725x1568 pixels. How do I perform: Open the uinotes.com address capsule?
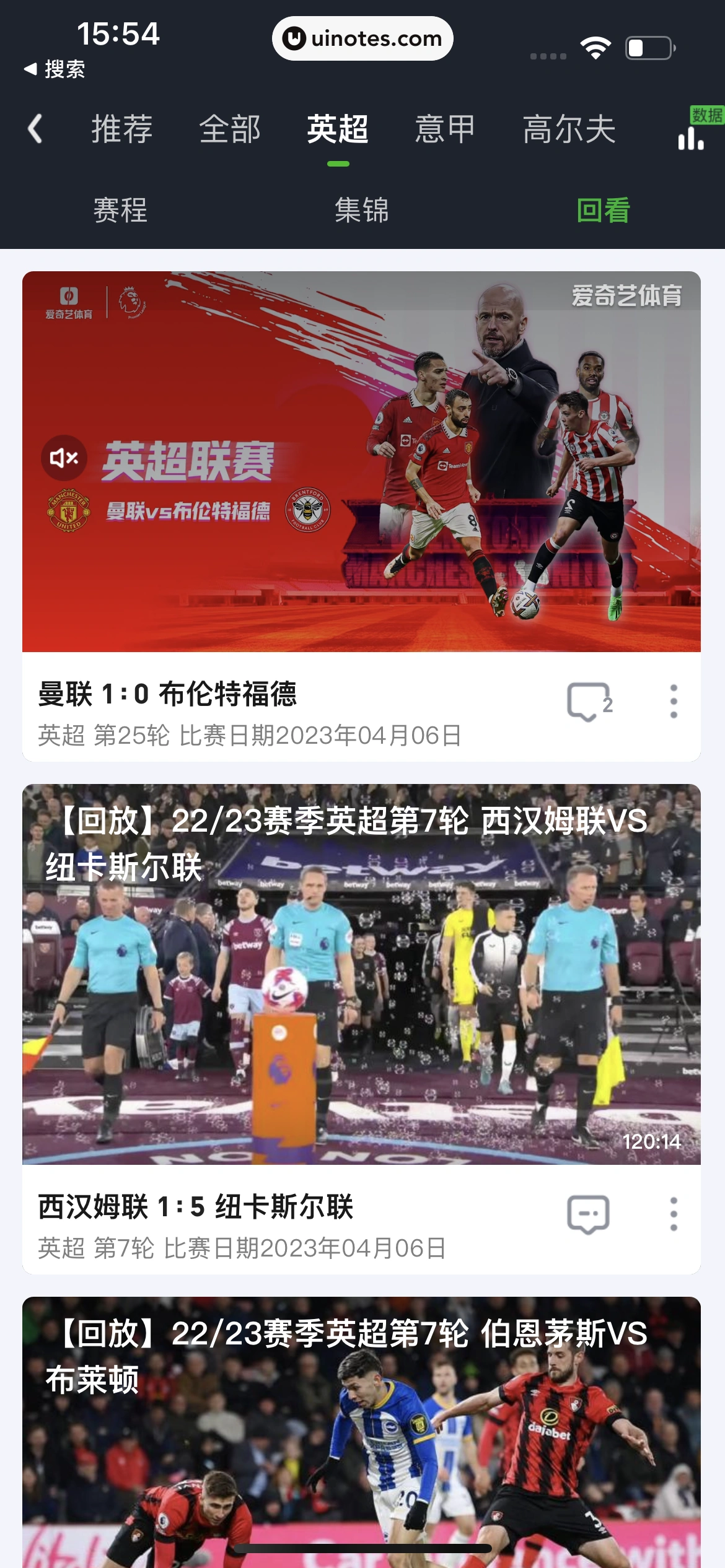pos(362,38)
